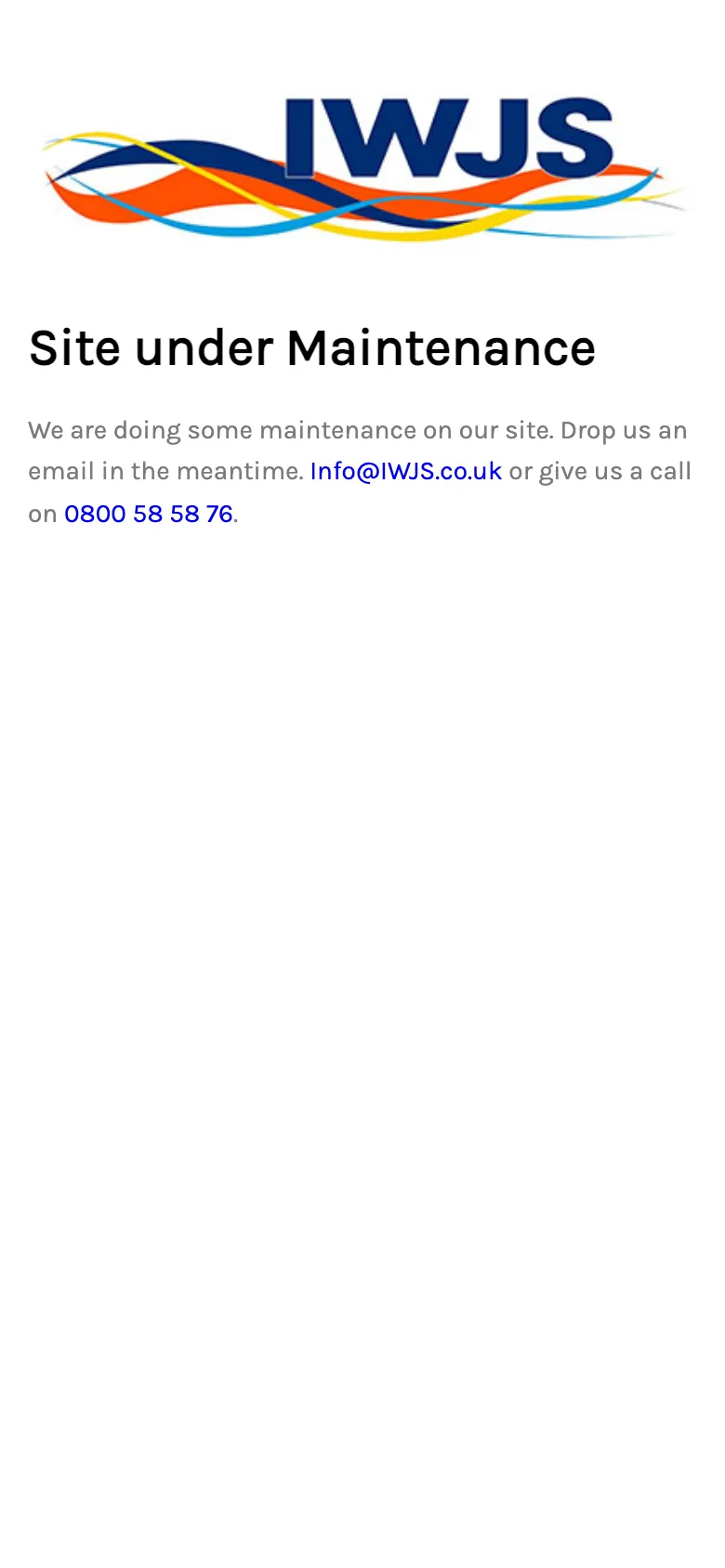Call the 0800 58 58 76 number

[x=148, y=513]
